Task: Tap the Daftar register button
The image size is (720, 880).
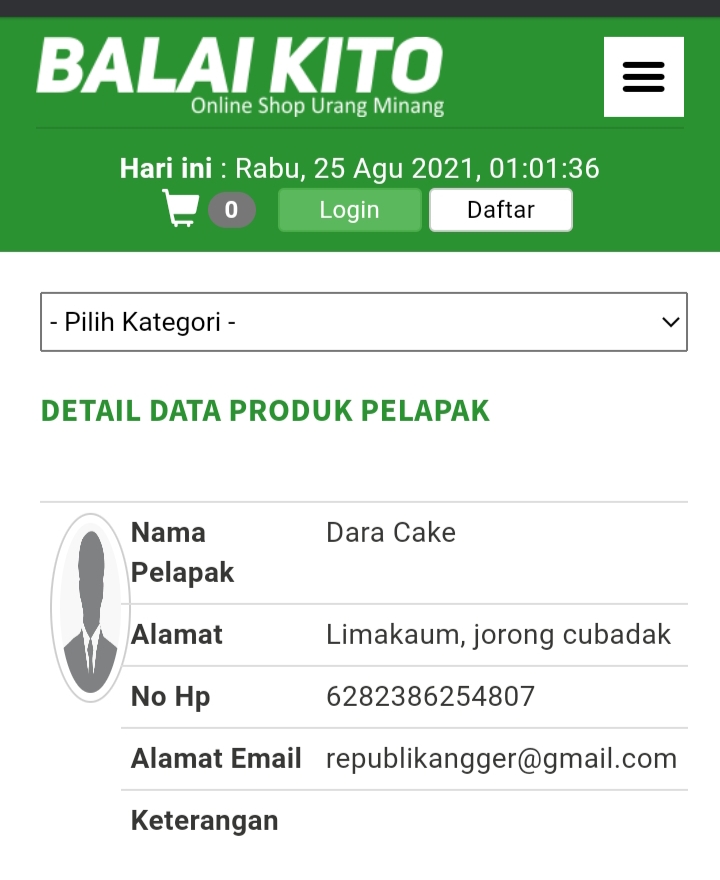Action: tap(500, 210)
